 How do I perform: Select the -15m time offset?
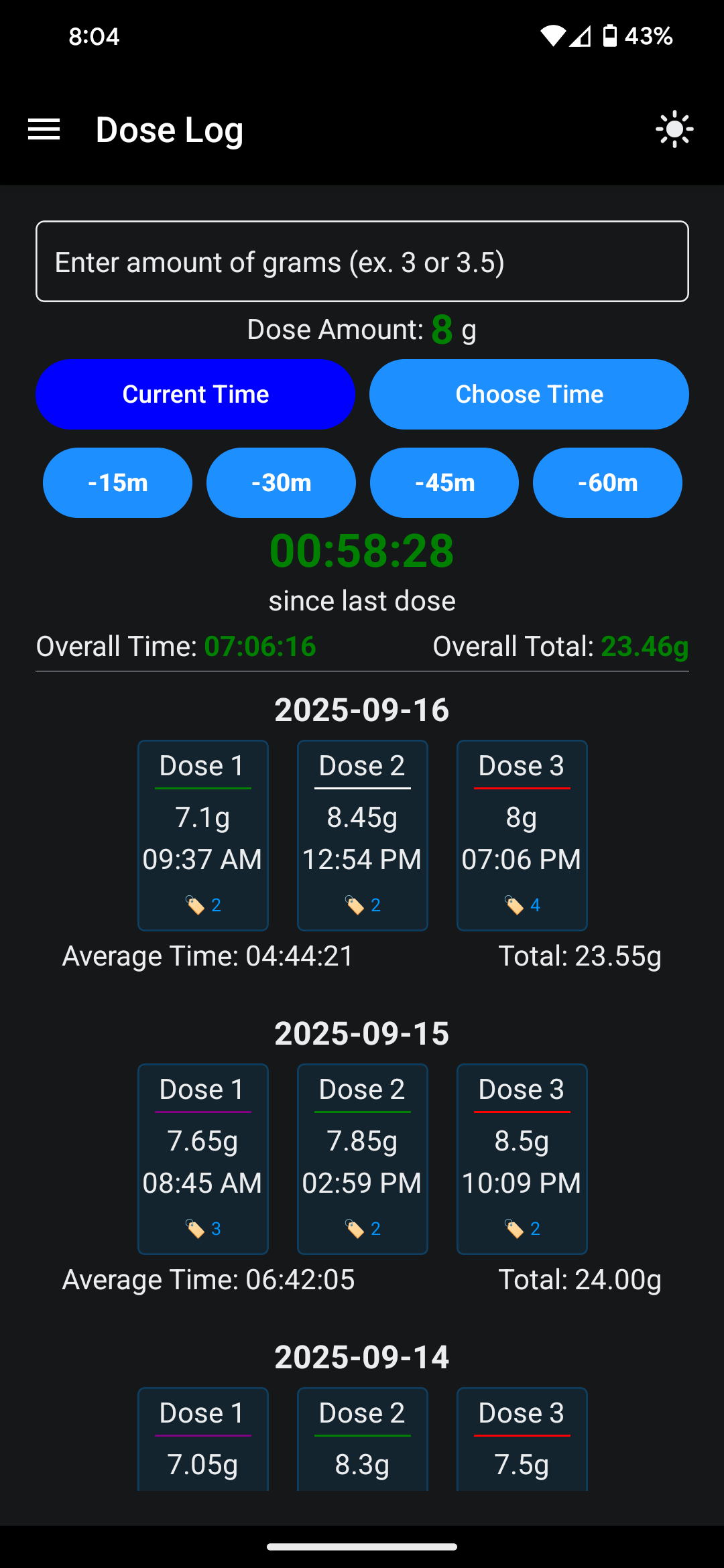[117, 482]
